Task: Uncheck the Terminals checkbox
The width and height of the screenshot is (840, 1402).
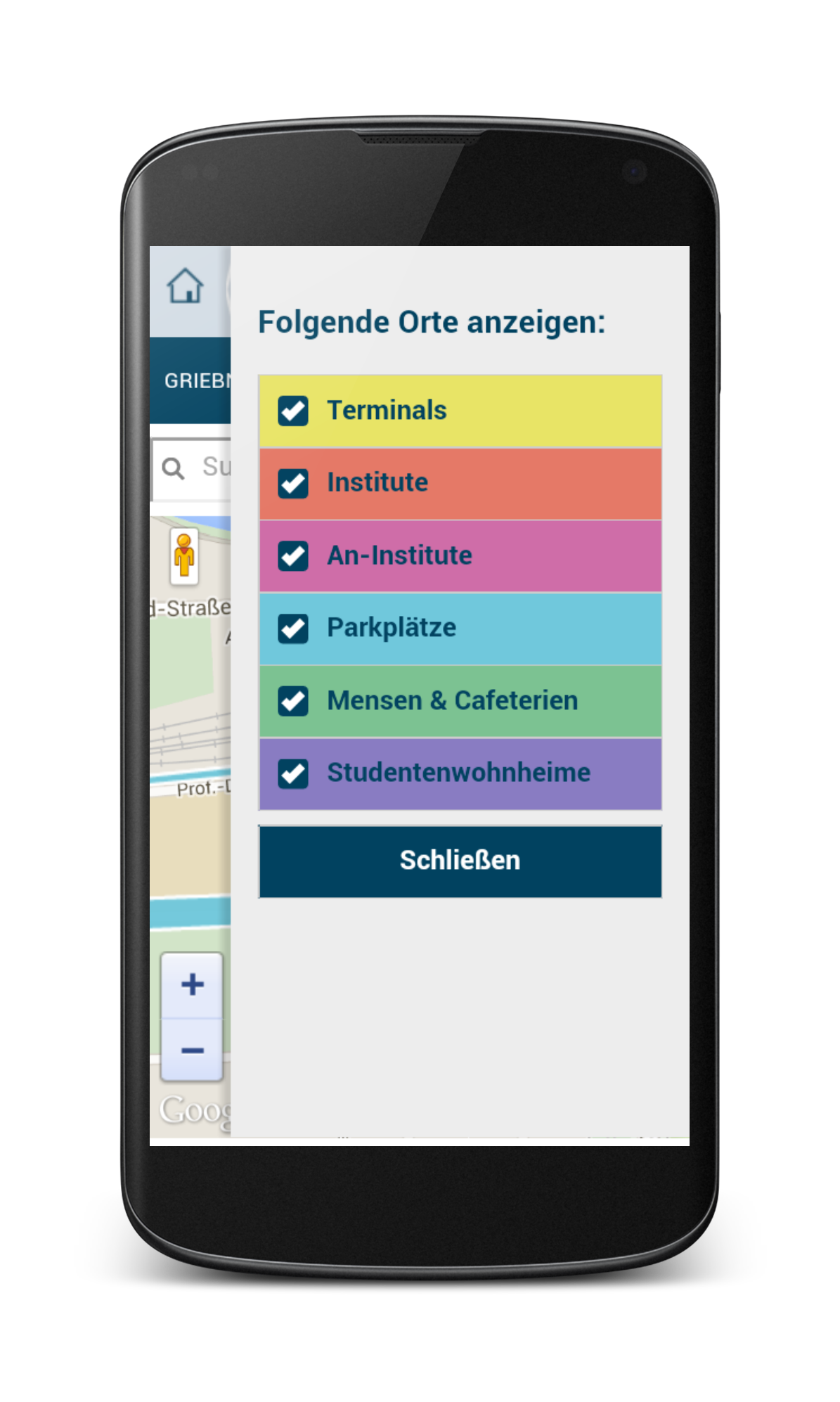Action: pyautogui.click(x=293, y=411)
